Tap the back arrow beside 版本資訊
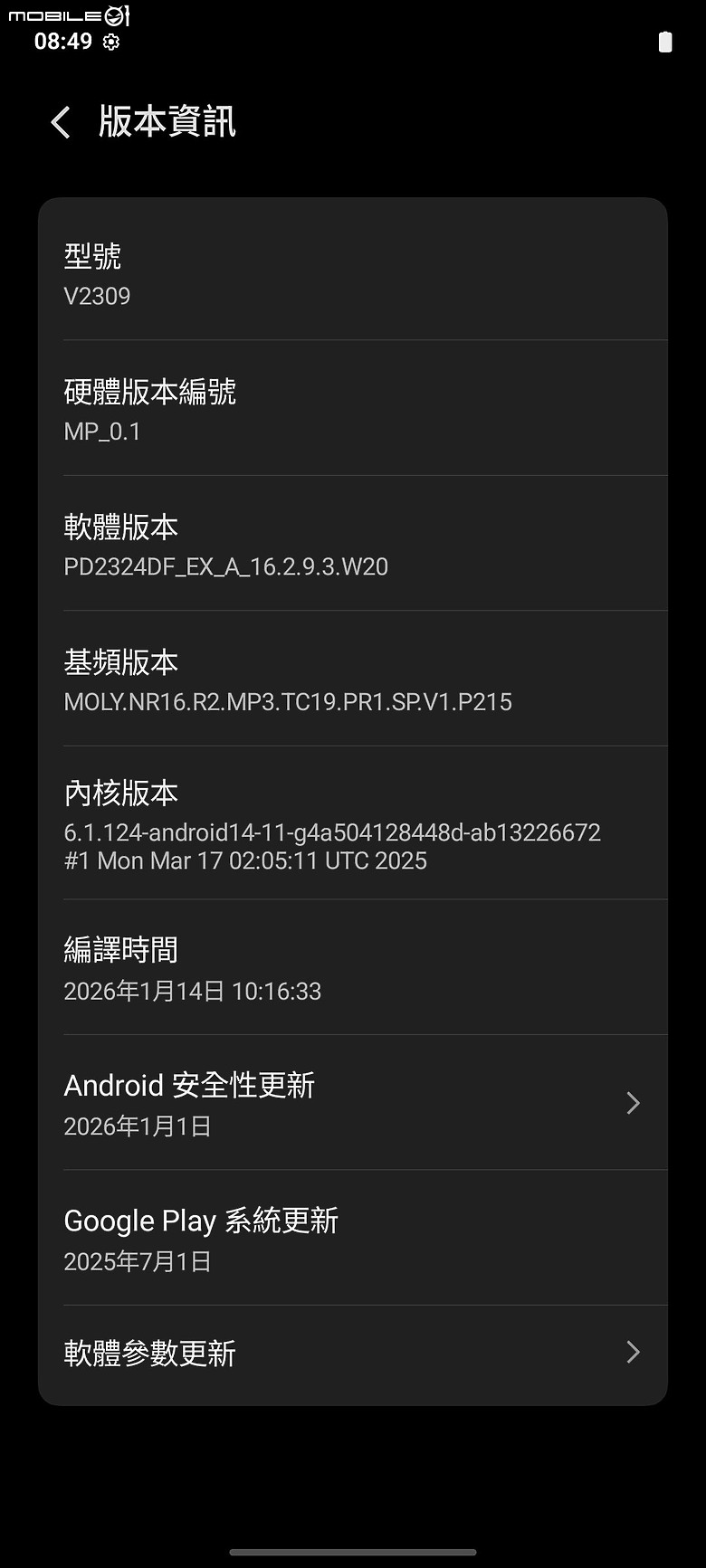 pos(60,122)
